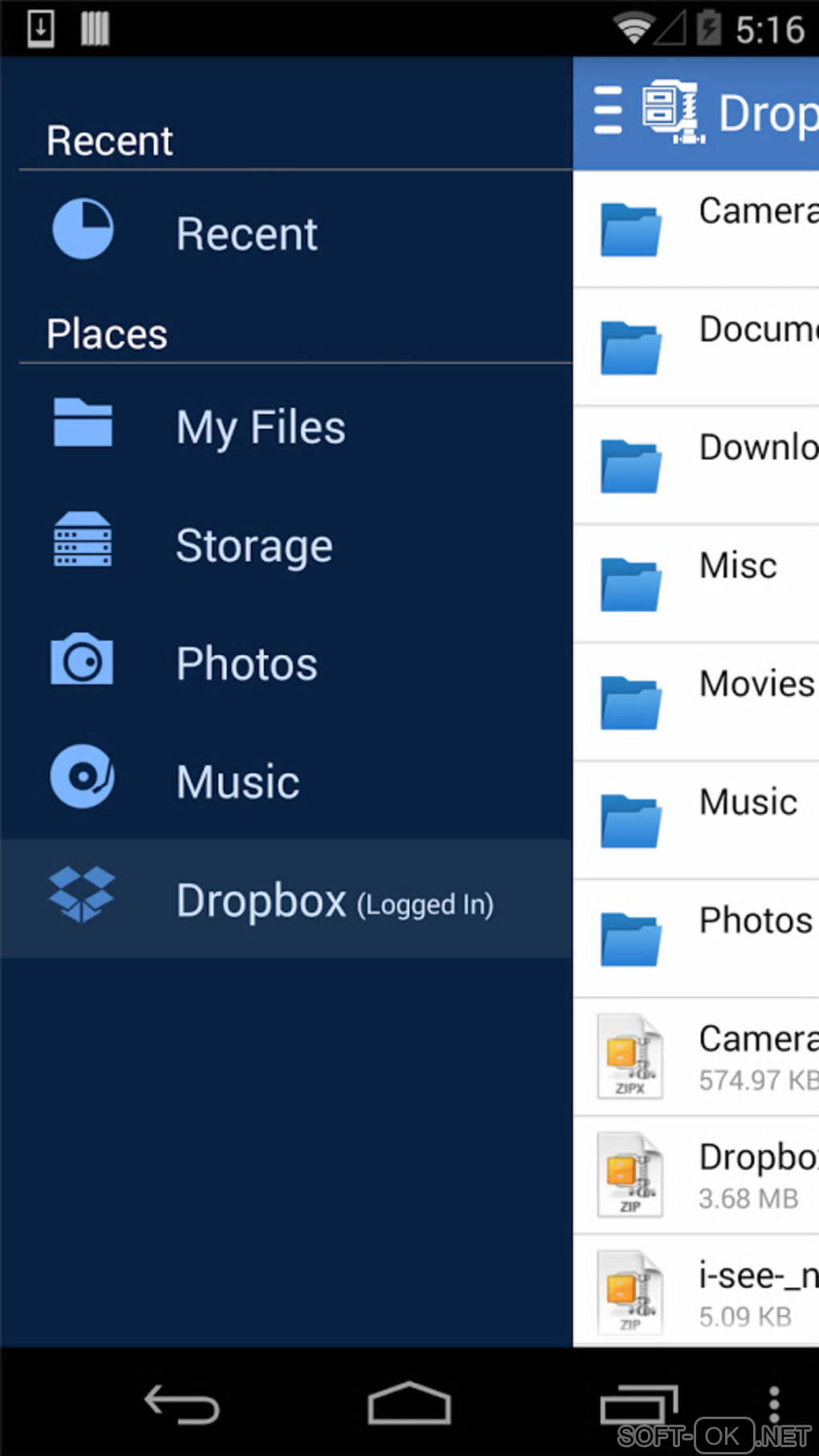Select Photos in the Places drawer

[x=247, y=664]
